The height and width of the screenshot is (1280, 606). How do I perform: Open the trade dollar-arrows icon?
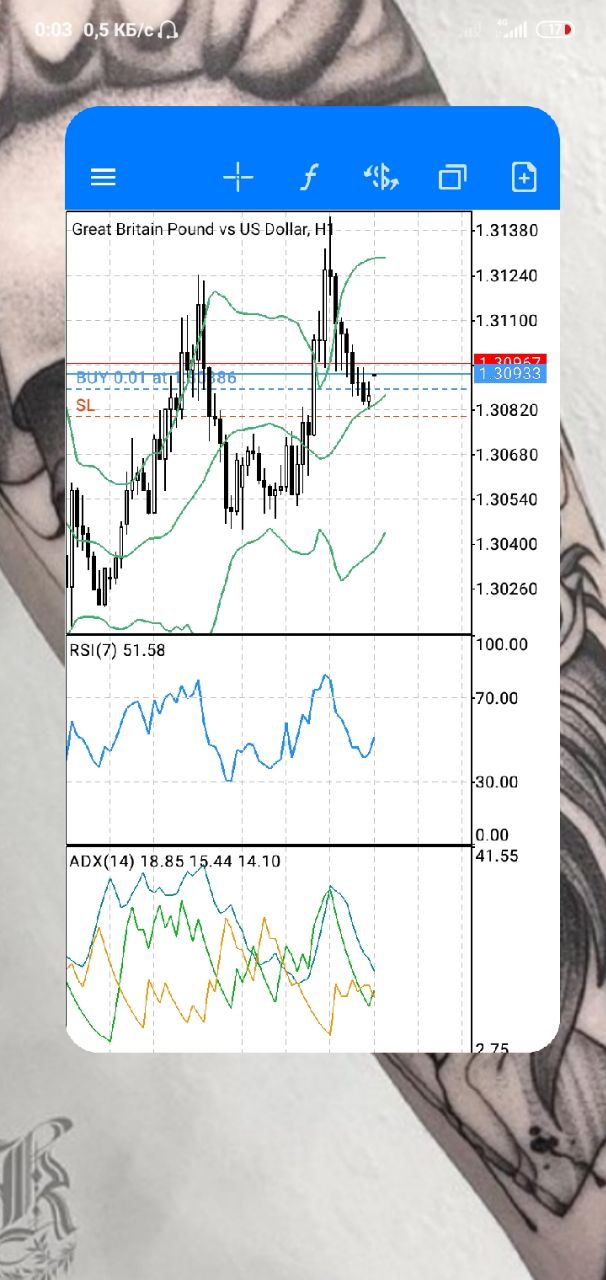tap(381, 178)
